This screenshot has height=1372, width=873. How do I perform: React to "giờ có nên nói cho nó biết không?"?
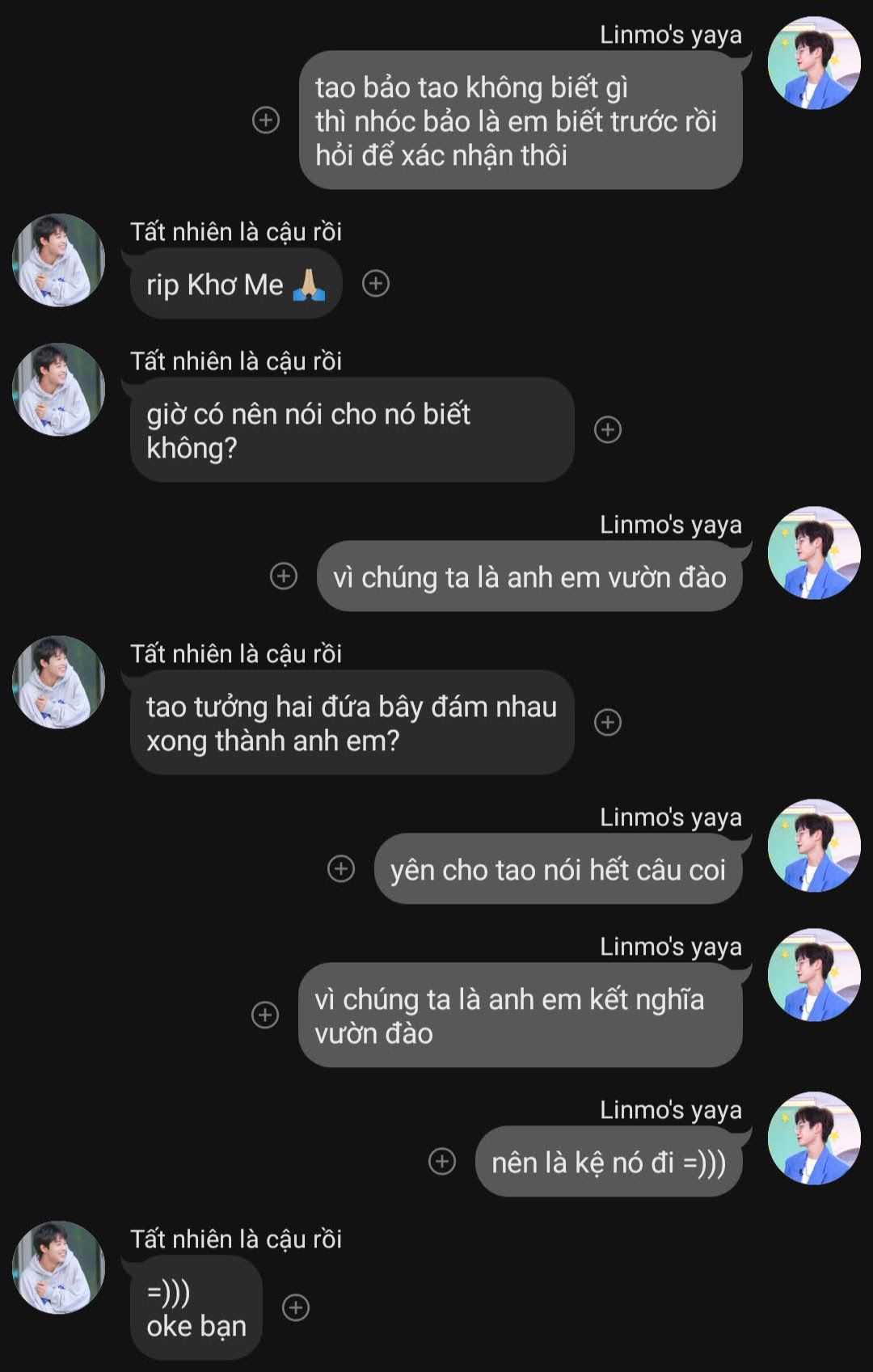tap(608, 429)
